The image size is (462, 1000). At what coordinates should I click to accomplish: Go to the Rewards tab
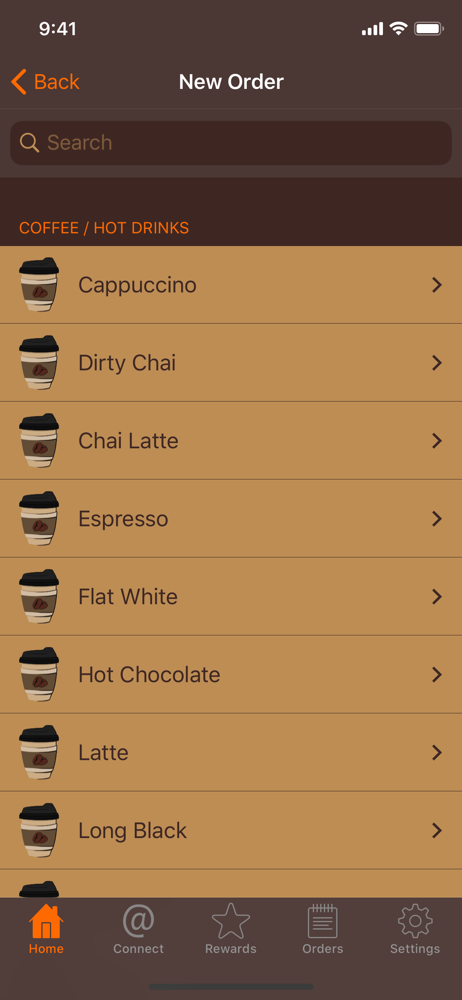[230, 930]
